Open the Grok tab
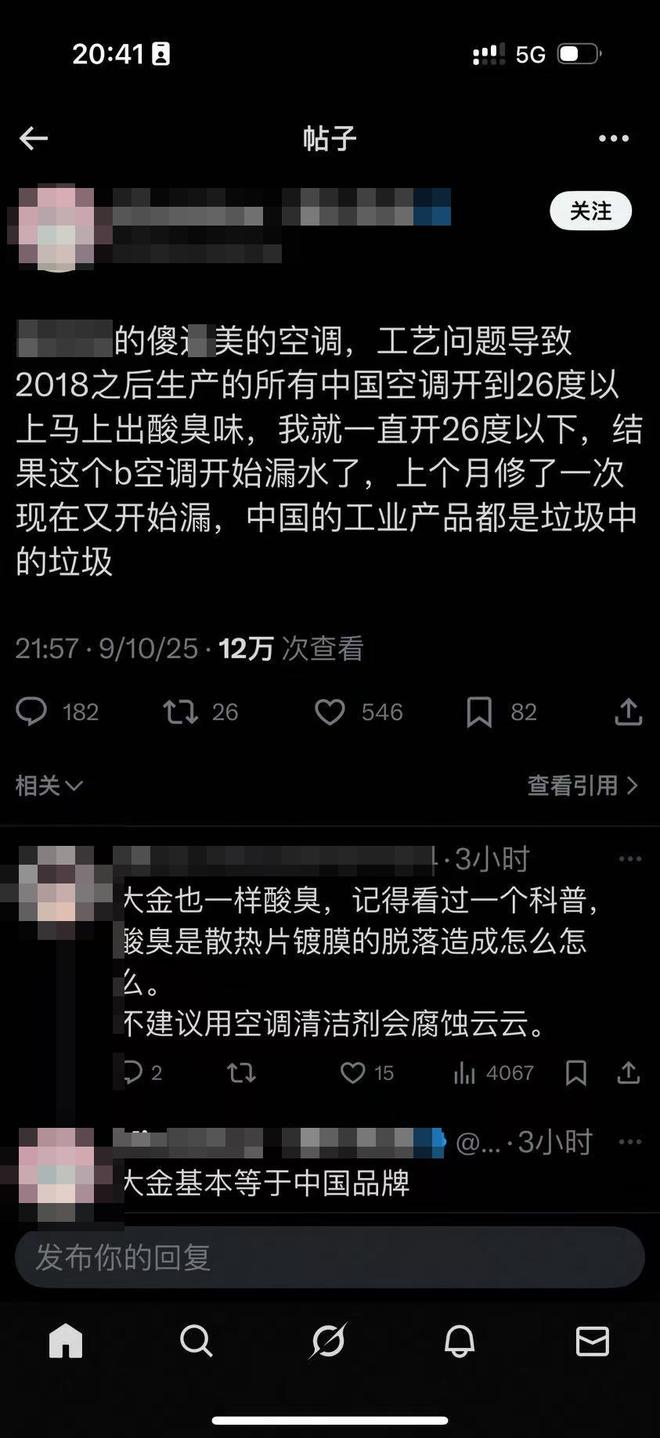The height and width of the screenshot is (1438, 660). (x=328, y=1341)
